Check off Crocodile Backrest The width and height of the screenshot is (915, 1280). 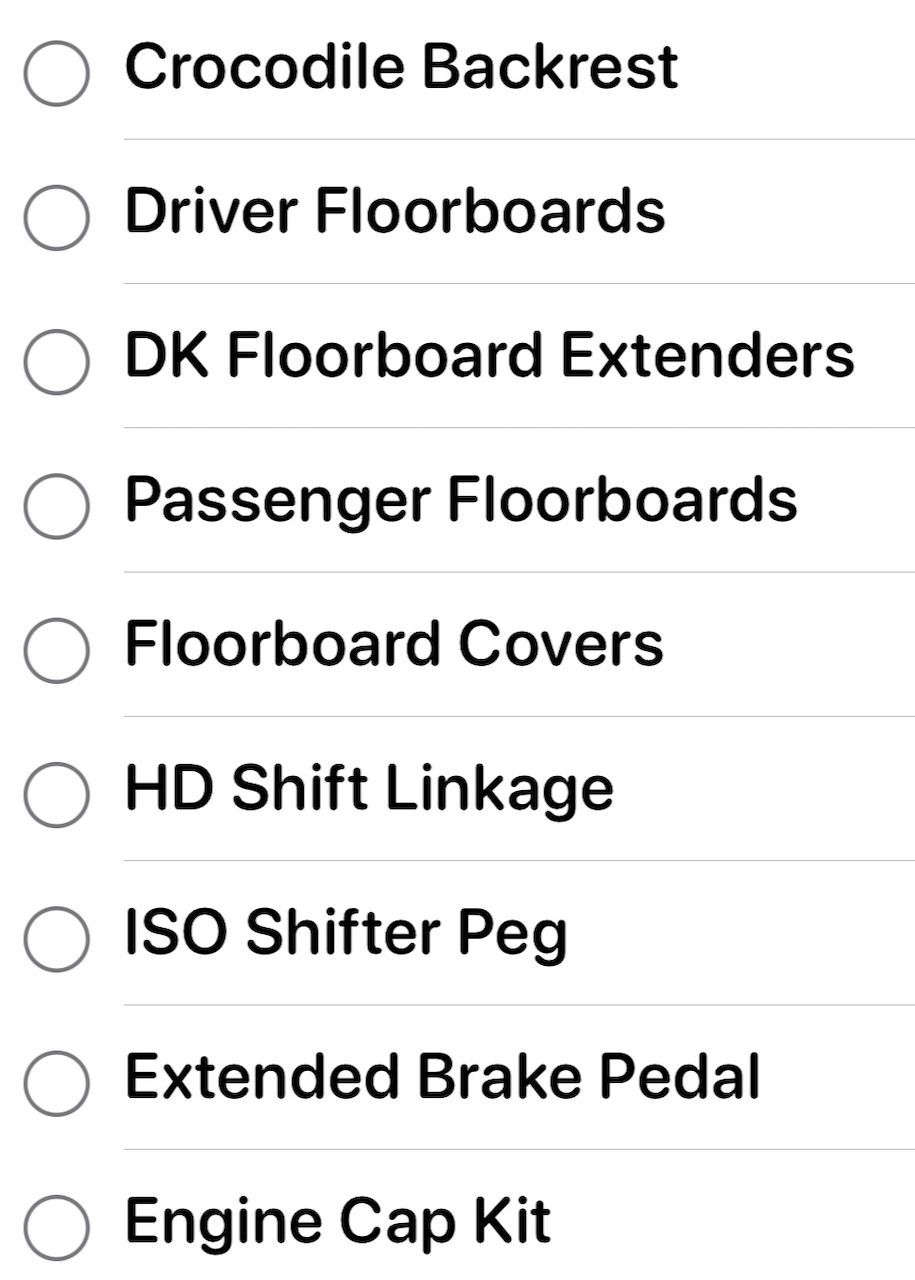(56, 73)
